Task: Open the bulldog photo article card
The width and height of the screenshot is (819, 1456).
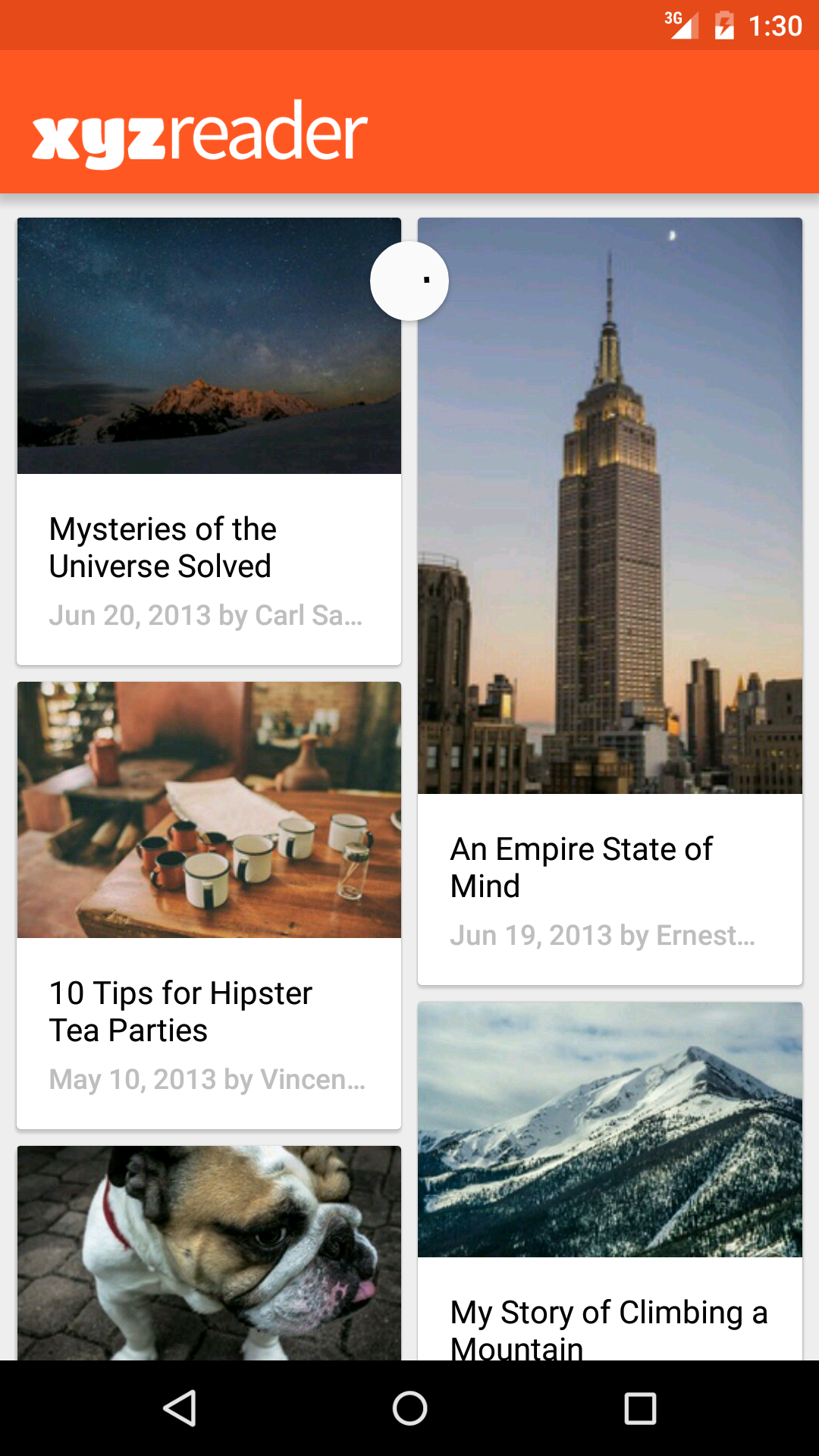Action: (209, 1251)
